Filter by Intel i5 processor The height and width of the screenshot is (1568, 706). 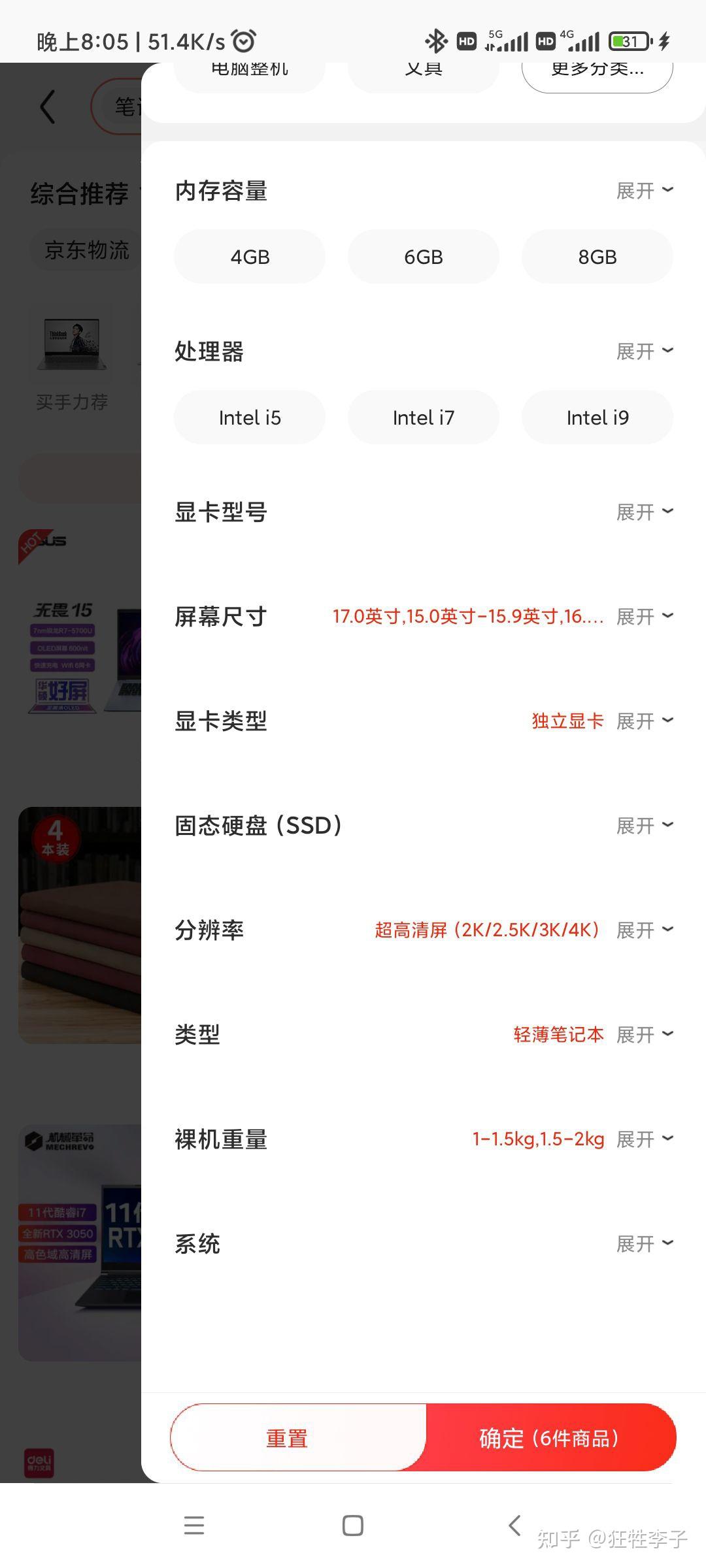point(250,417)
